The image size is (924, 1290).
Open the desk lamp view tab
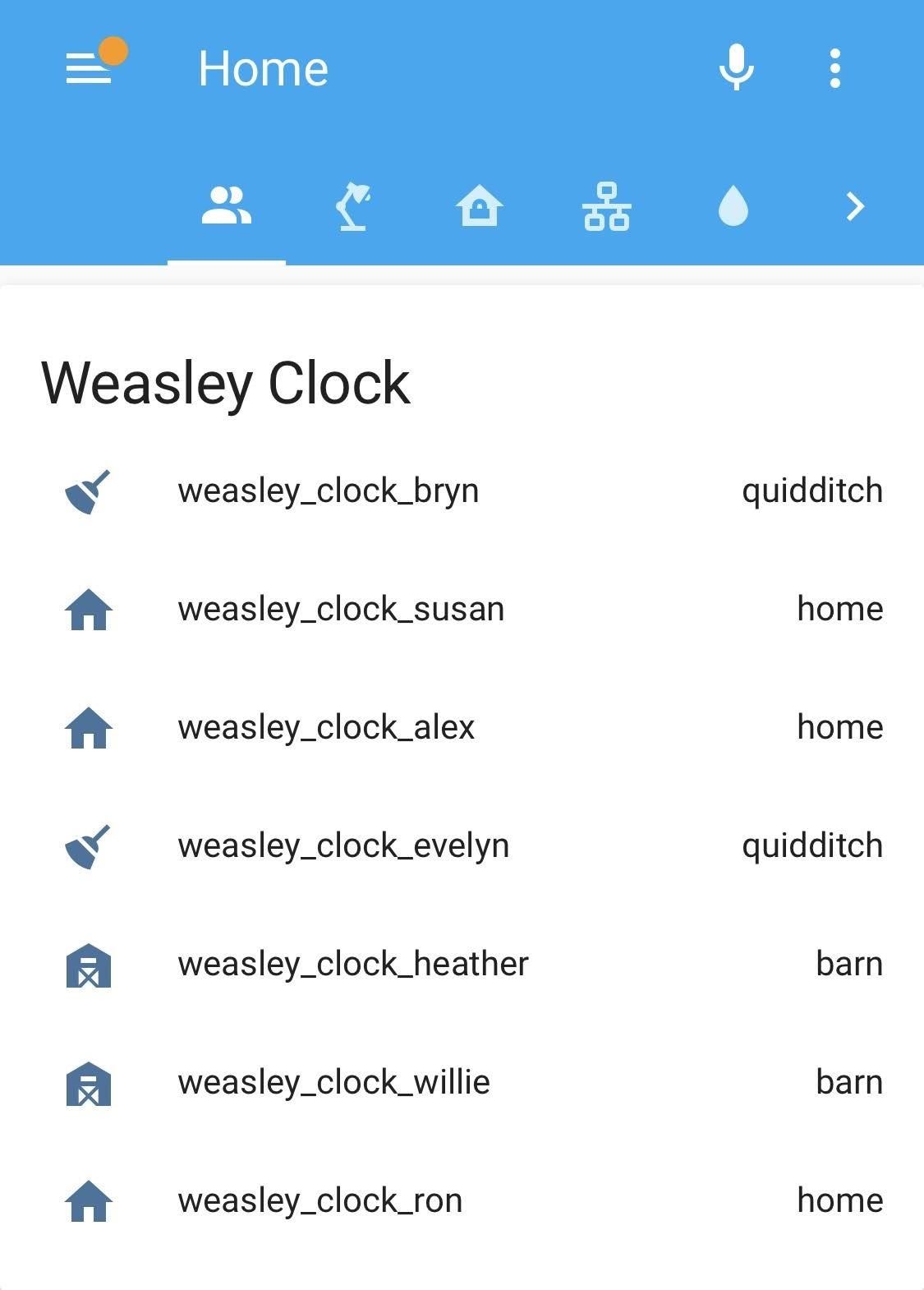tap(353, 206)
